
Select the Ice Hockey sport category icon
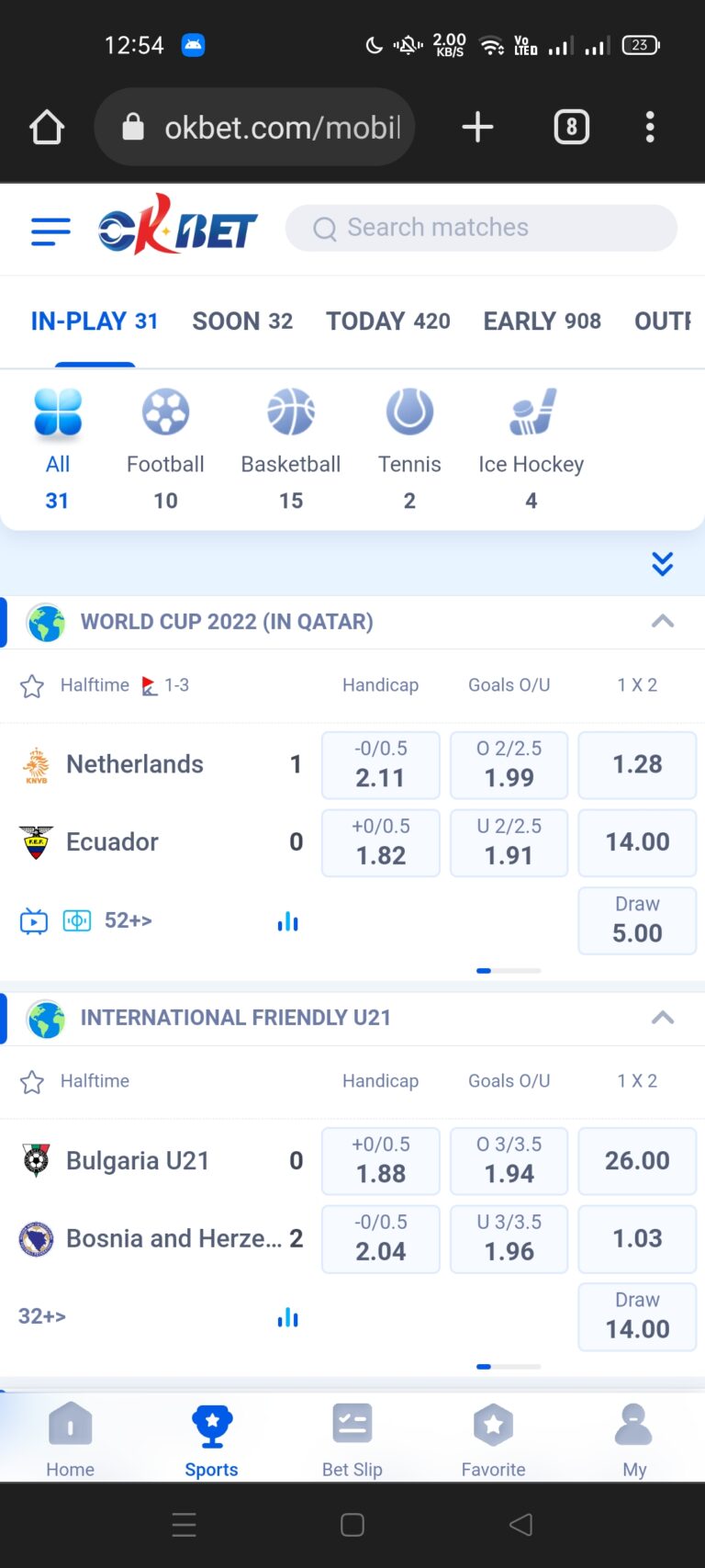point(531,411)
